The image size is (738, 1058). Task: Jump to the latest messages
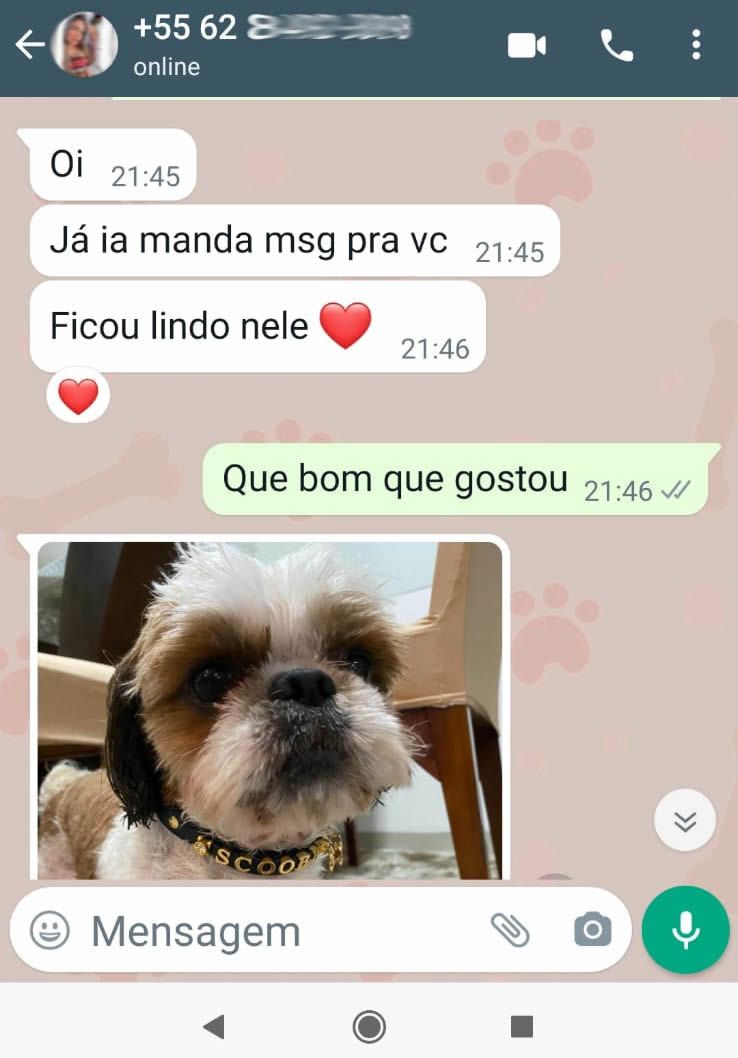pos(685,821)
